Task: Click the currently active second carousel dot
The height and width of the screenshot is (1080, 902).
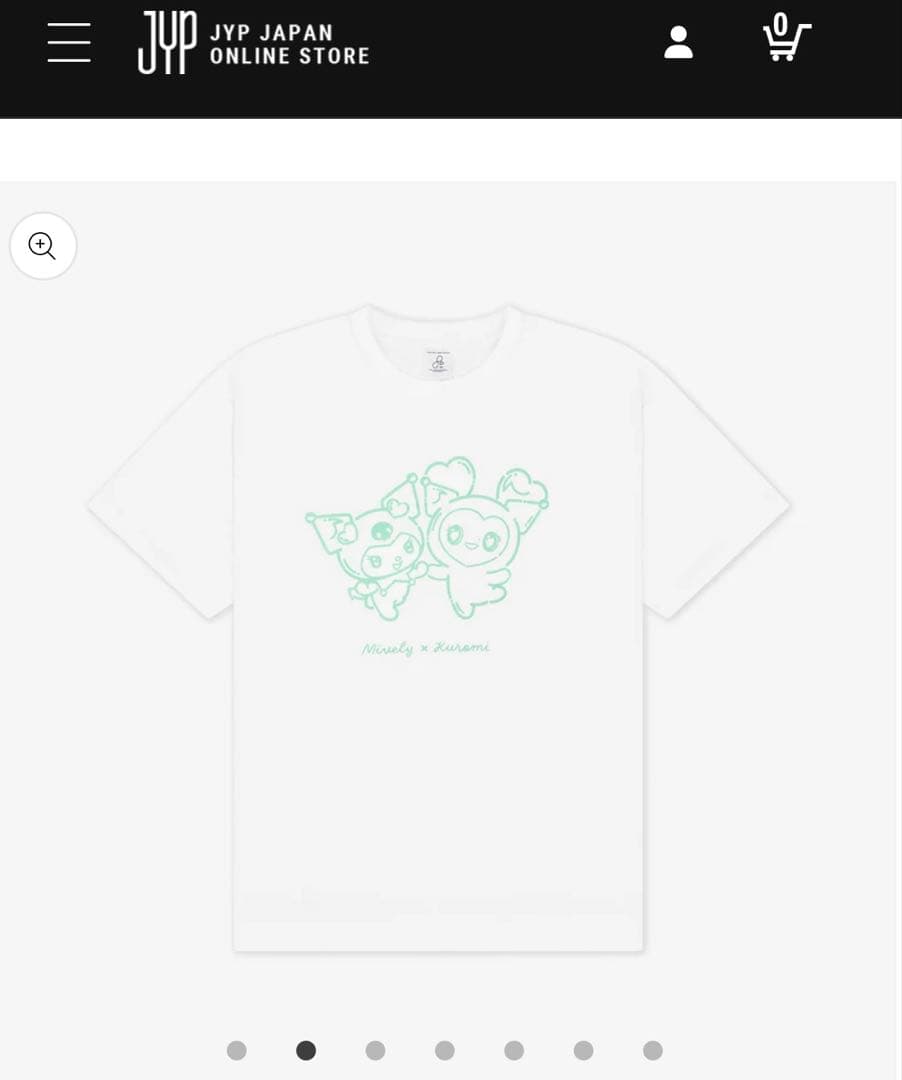Action: point(306,1050)
